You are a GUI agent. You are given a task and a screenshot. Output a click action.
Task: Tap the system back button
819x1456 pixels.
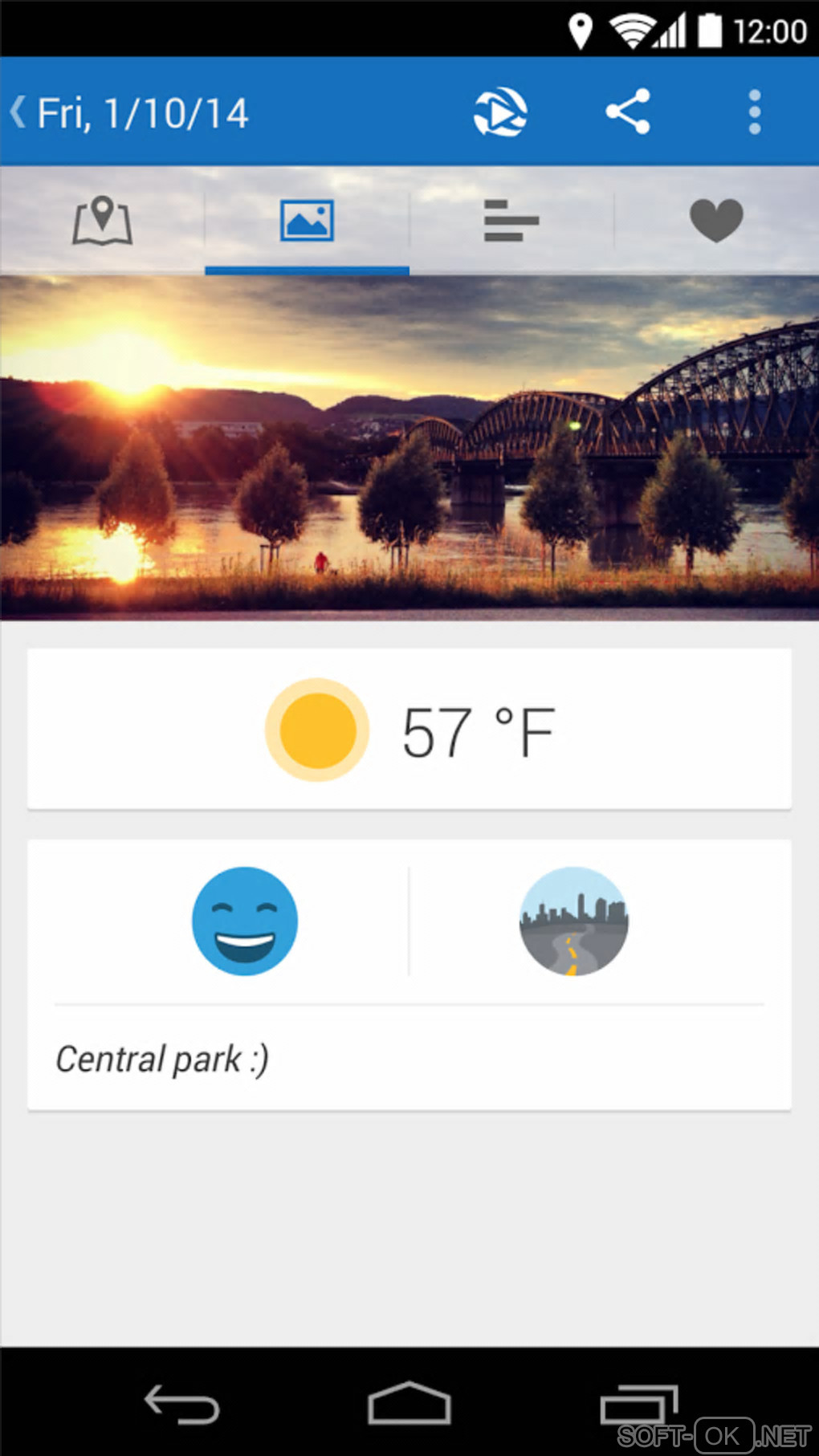181,1405
